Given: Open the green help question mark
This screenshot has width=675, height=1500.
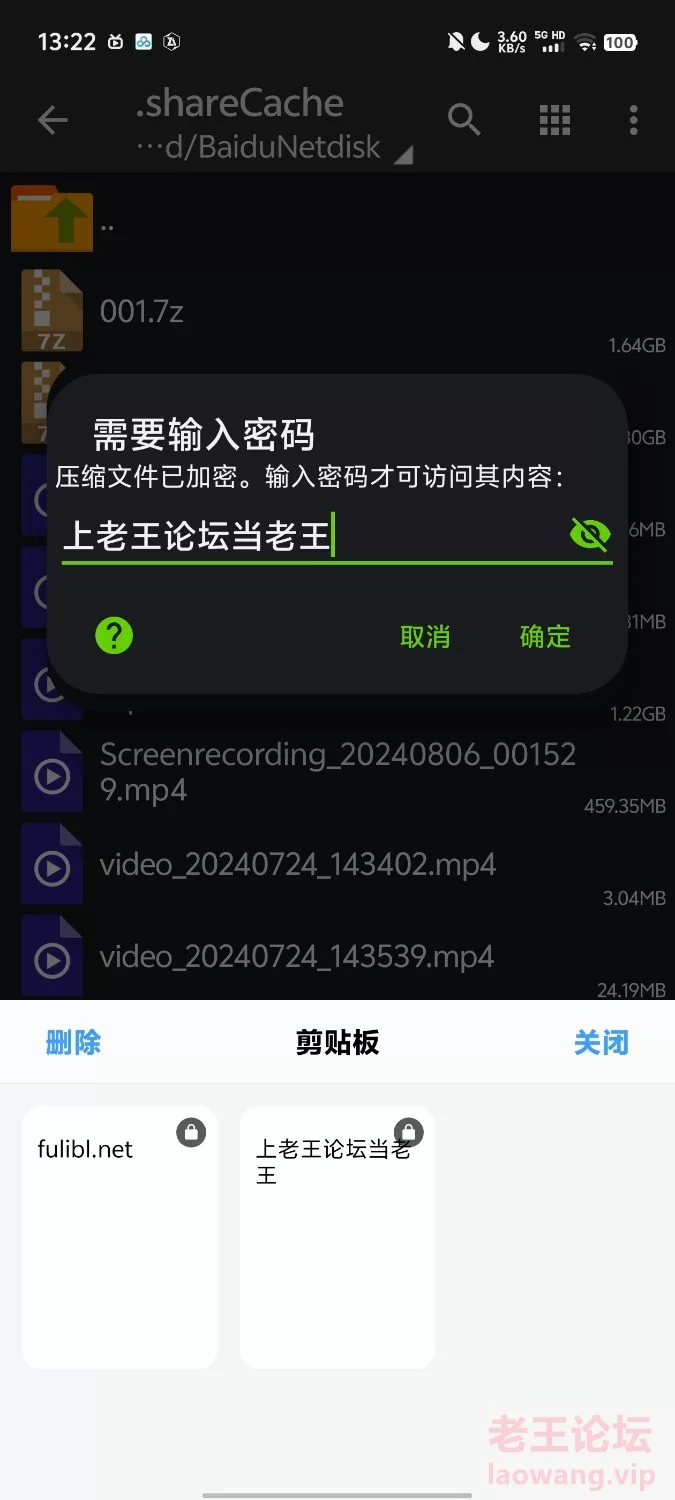Looking at the screenshot, I should 114,635.
